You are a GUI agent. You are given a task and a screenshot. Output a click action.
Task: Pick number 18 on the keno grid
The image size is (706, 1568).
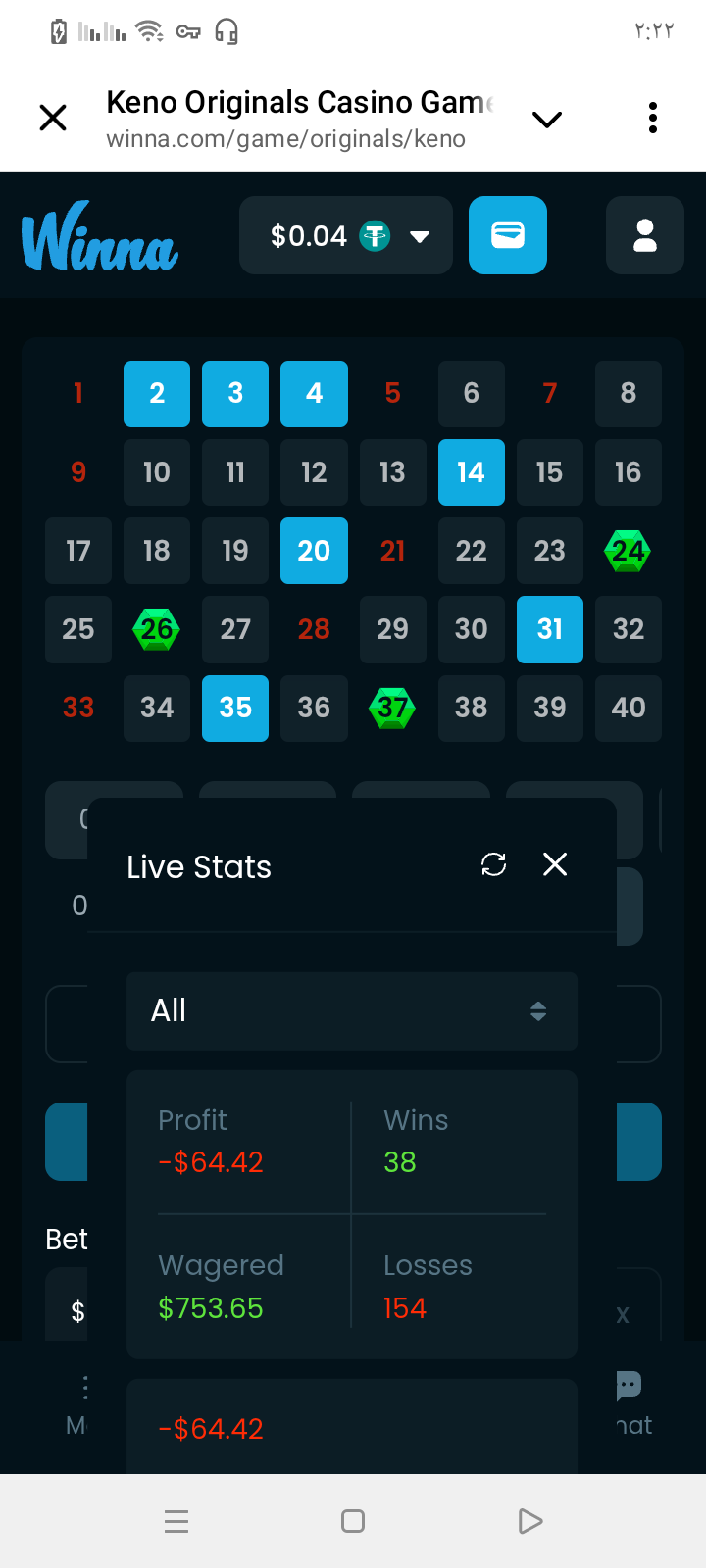click(x=157, y=551)
